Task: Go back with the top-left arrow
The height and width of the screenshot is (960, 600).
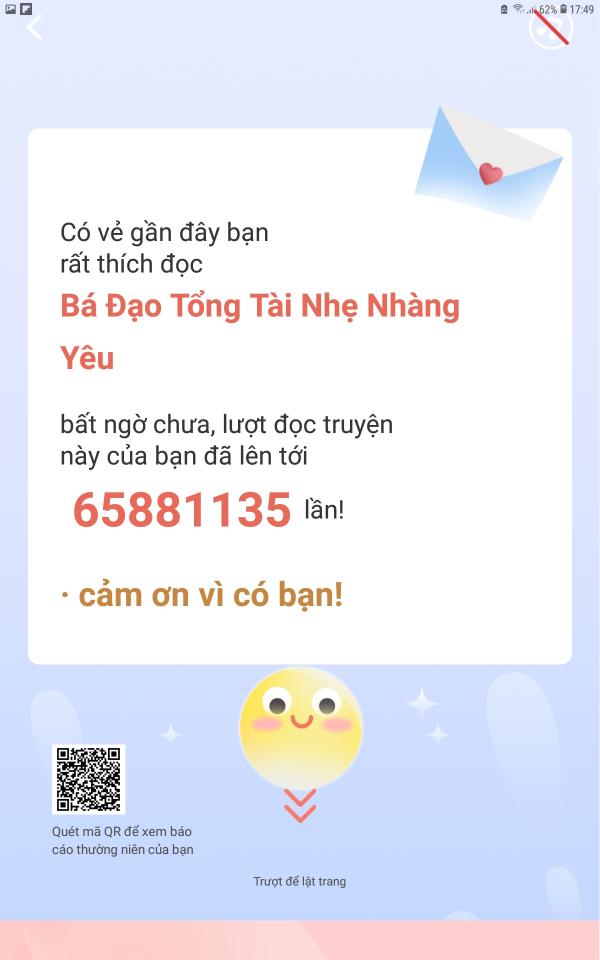Action: [x=35, y=27]
